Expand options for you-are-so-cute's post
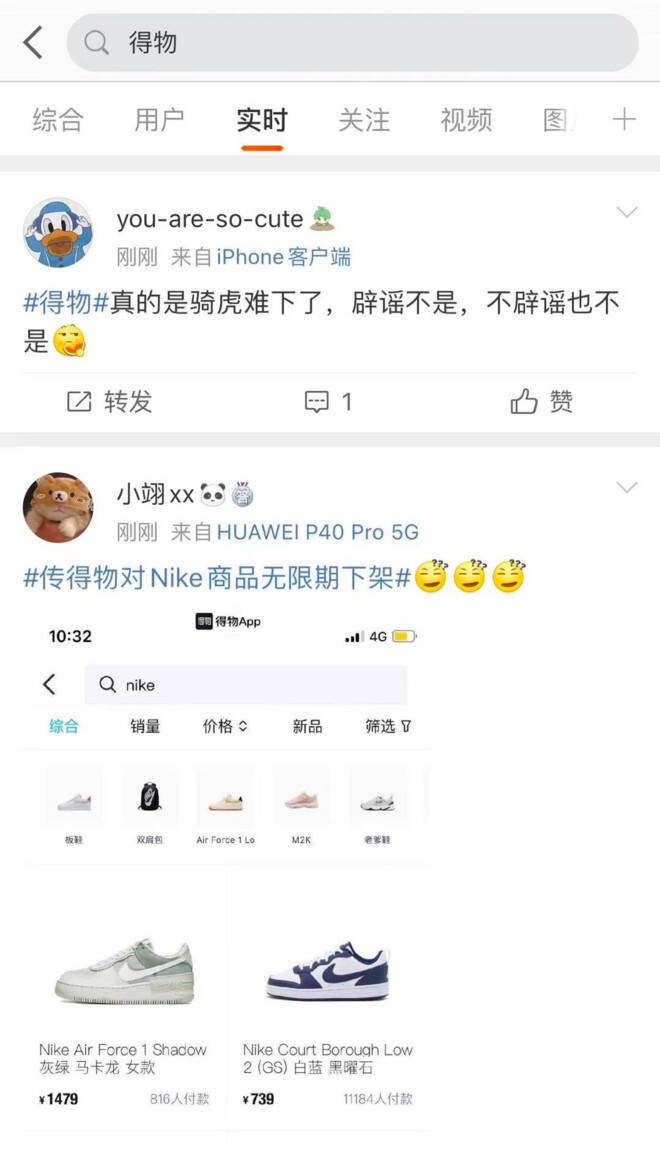Screen dimensions: 660x1159 tap(626, 212)
